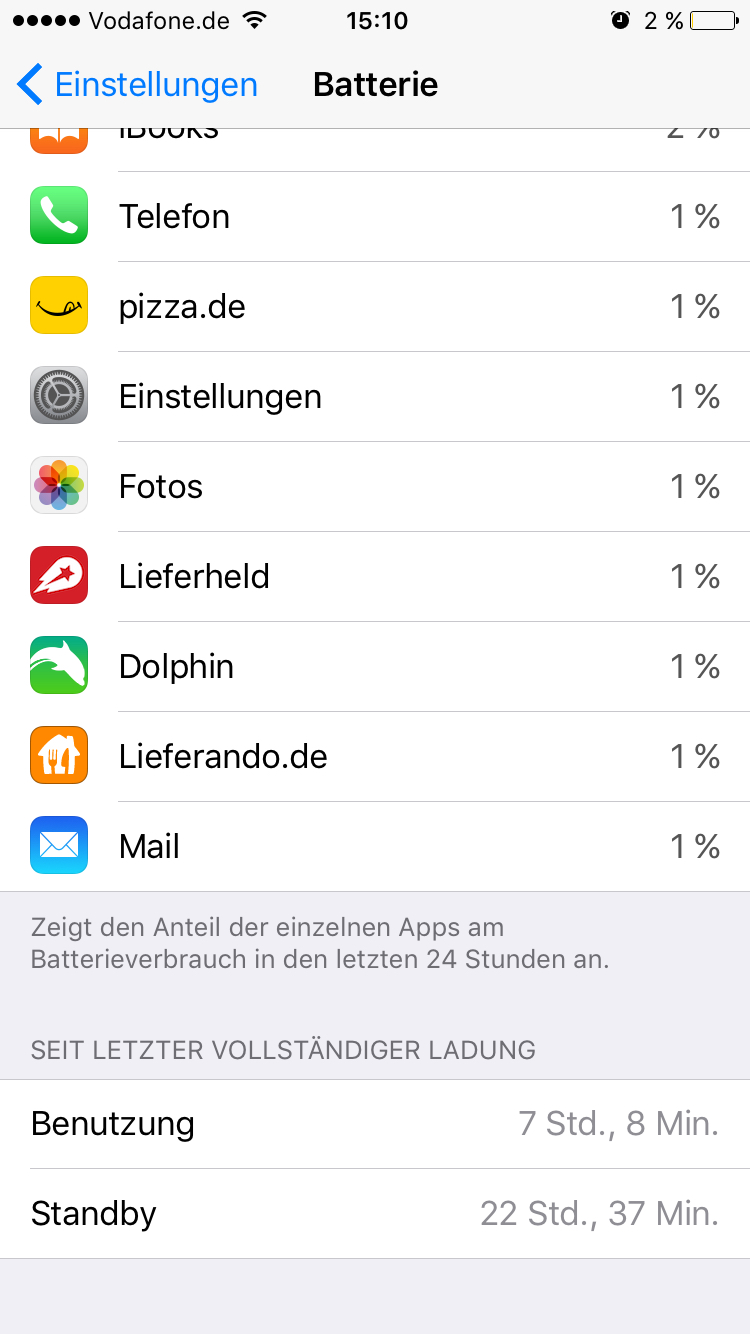Tap the Einstellungen app usage row
750x1334 pixels.
(375, 396)
